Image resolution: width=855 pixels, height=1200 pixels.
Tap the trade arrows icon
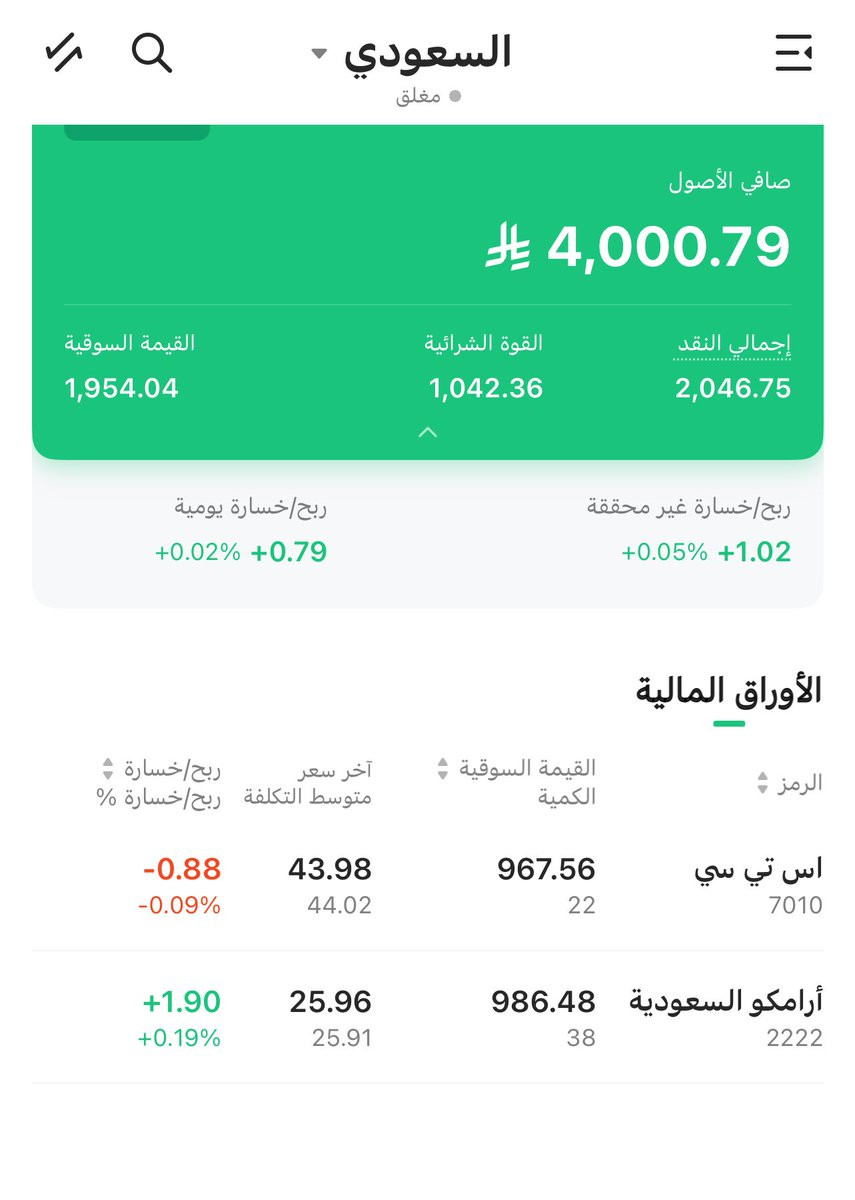click(63, 53)
